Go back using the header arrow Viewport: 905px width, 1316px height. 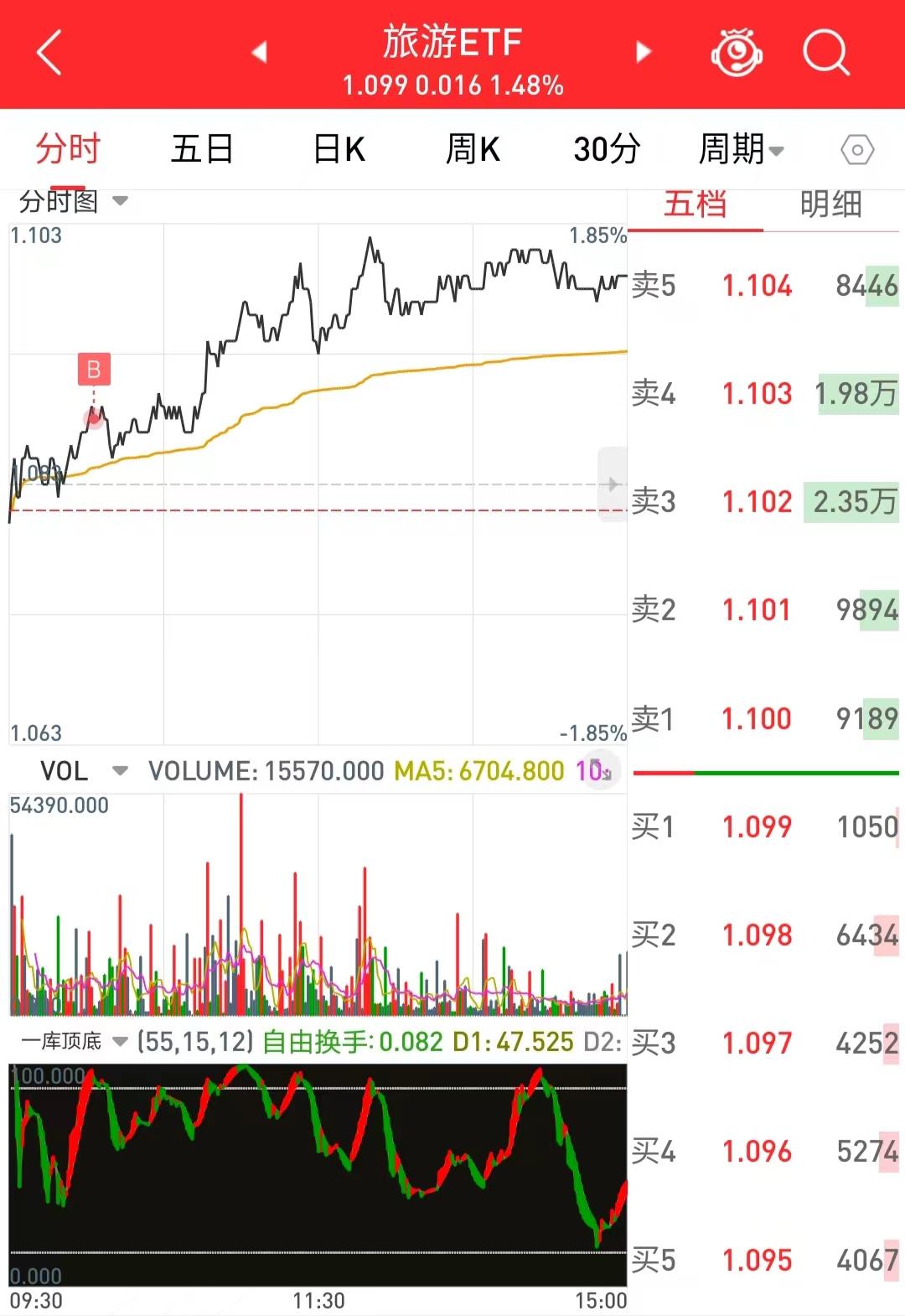coord(50,52)
